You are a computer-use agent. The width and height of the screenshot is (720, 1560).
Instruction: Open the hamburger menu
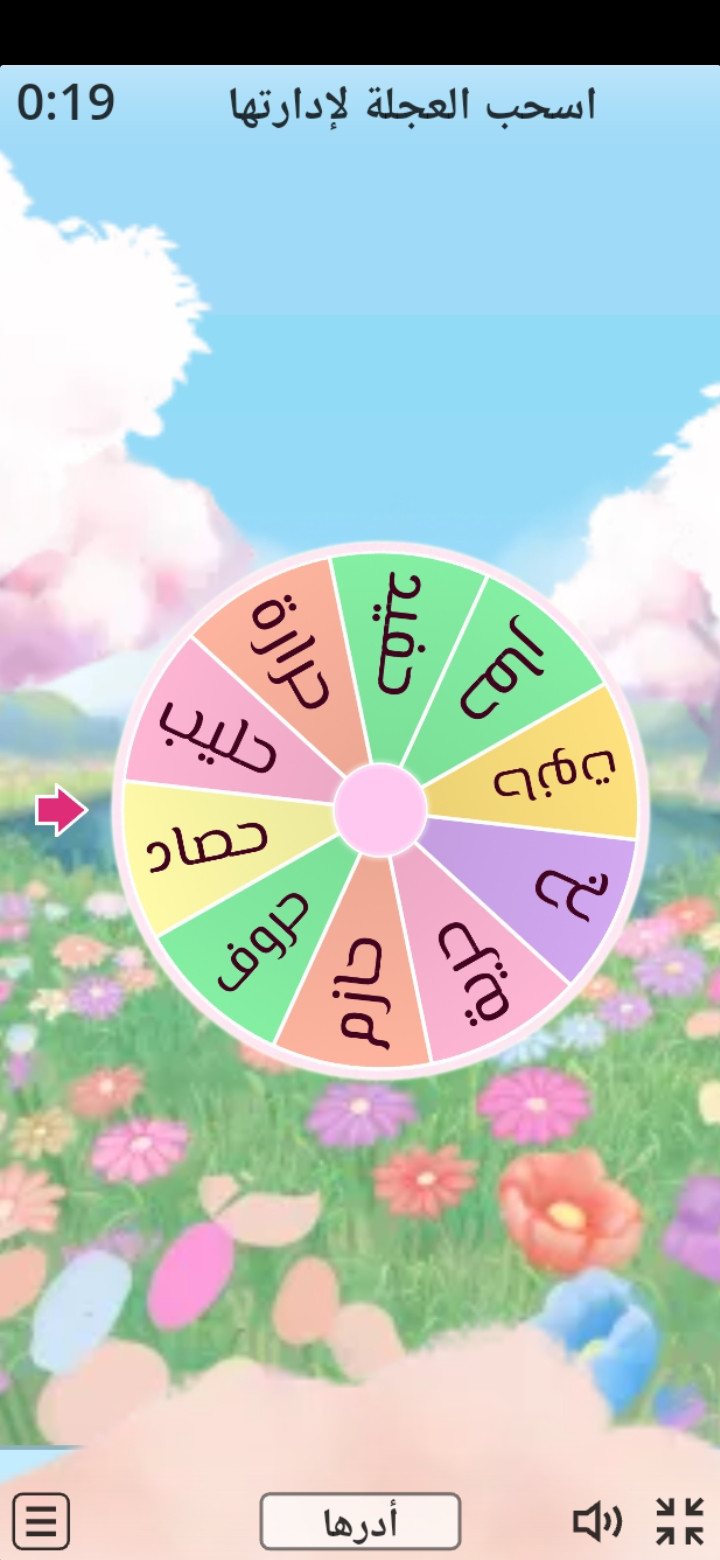41,1521
